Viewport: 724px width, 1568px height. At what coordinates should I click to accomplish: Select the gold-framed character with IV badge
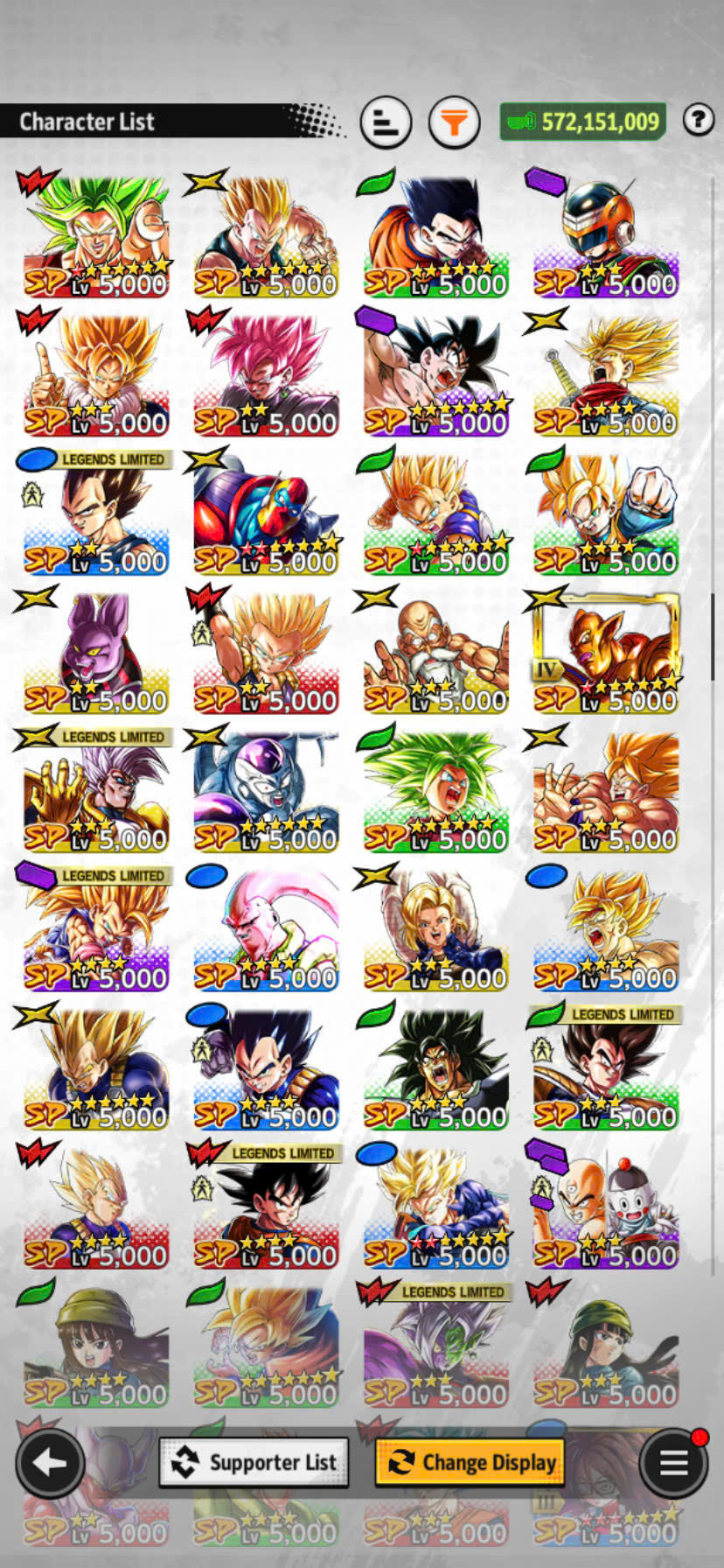(605, 650)
